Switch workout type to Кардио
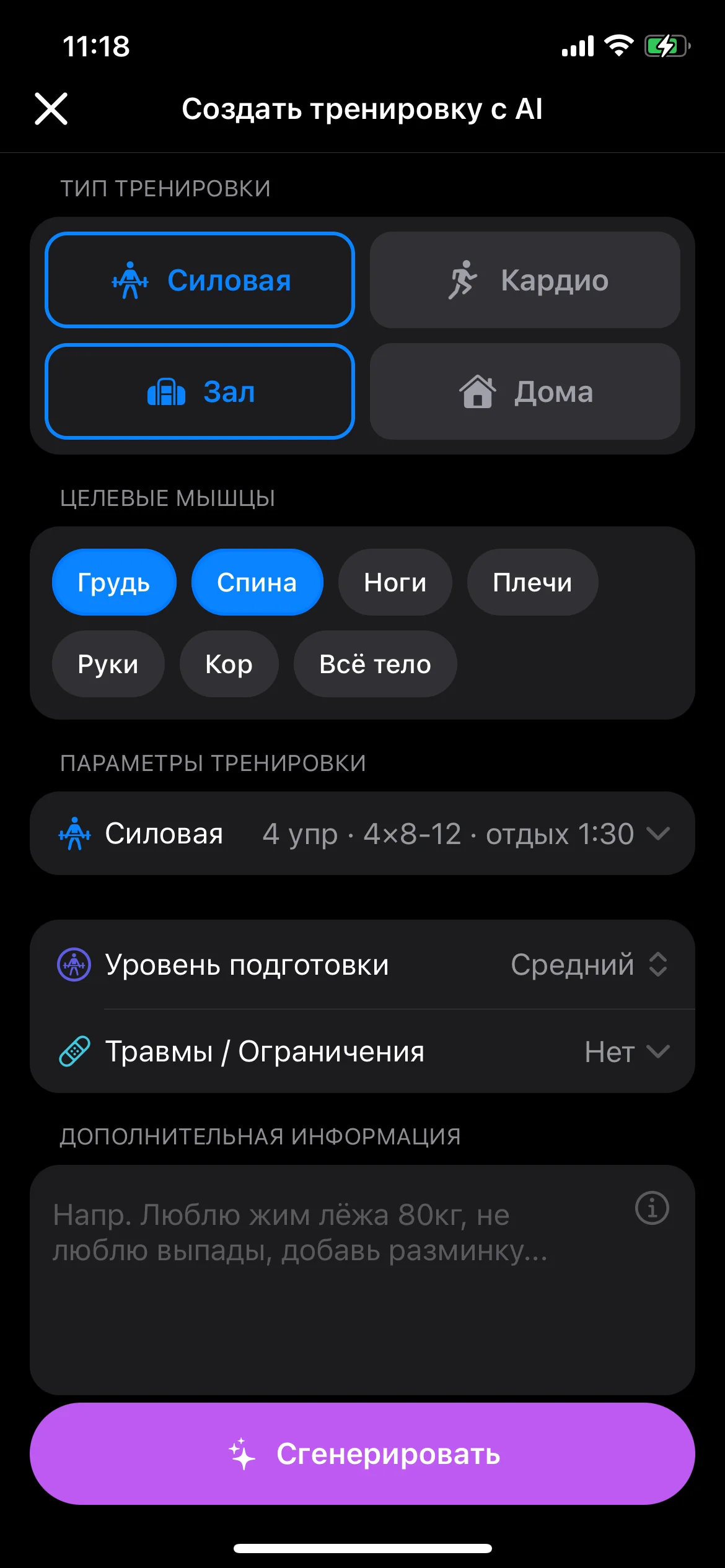This screenshot has width=725, height=1568. [x=525, y=280]
